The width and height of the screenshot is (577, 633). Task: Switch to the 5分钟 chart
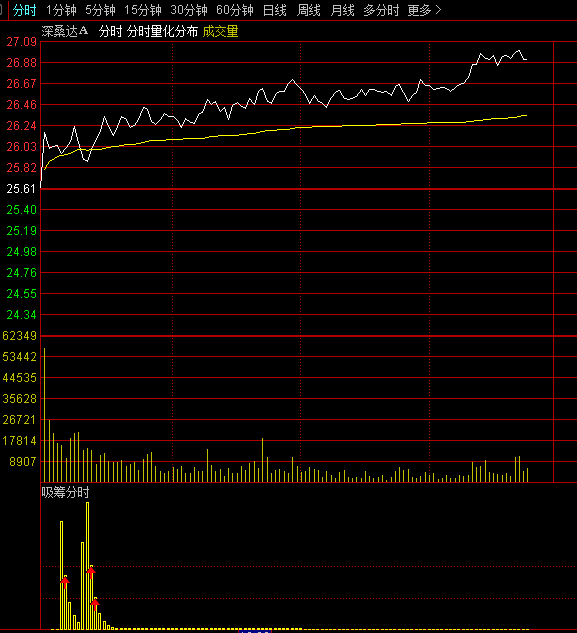100,10
